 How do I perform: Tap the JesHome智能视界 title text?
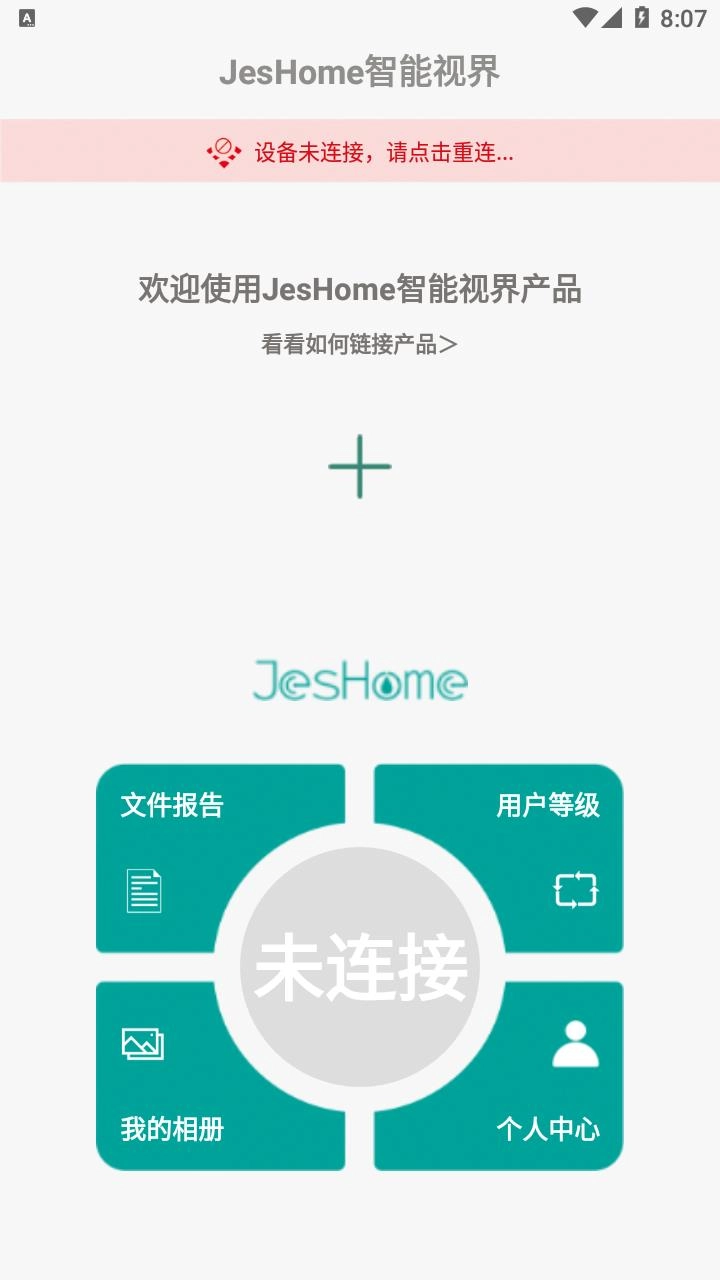pos(360,71)
